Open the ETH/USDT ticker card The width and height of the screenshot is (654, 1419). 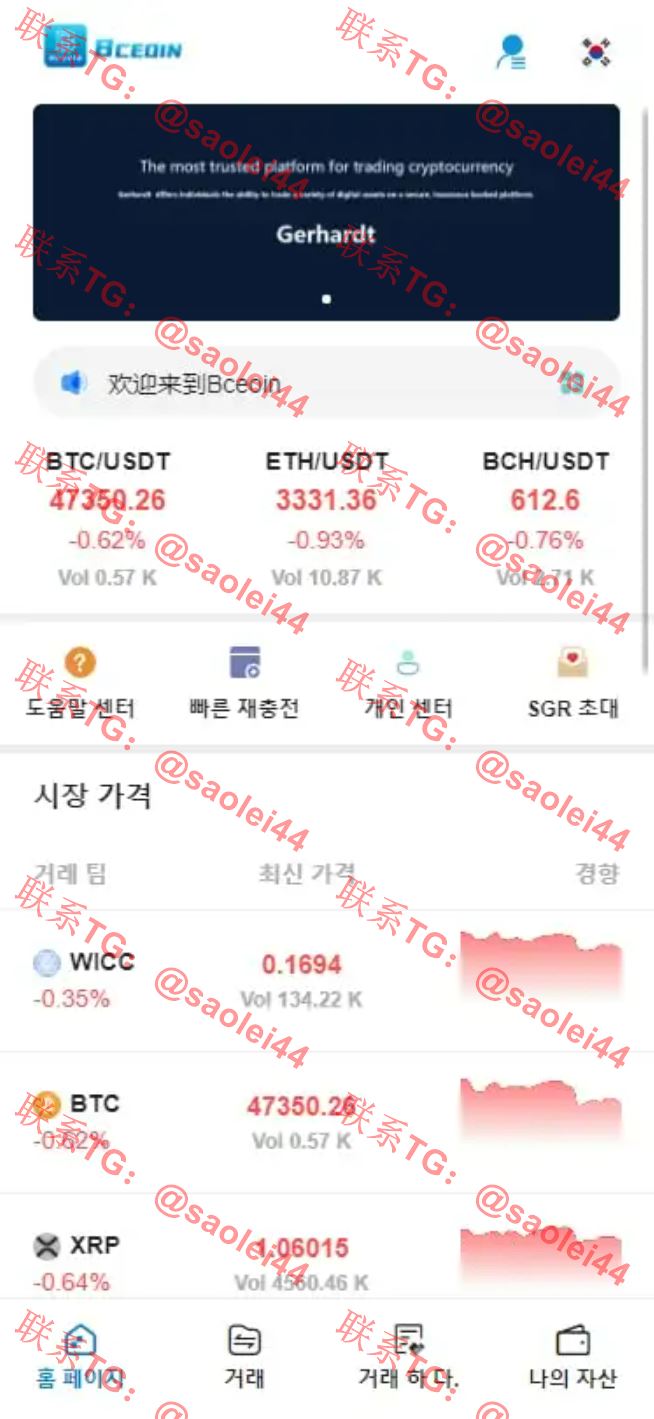coord(327,519)
